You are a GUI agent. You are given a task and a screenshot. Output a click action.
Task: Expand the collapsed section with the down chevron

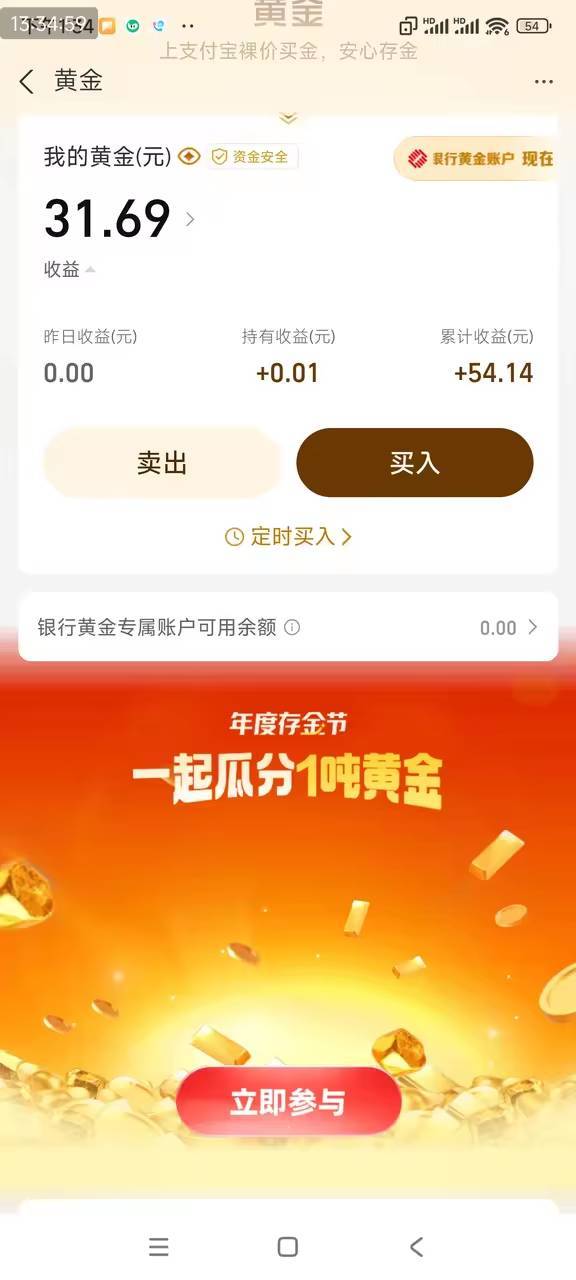(x=288, y=118)
